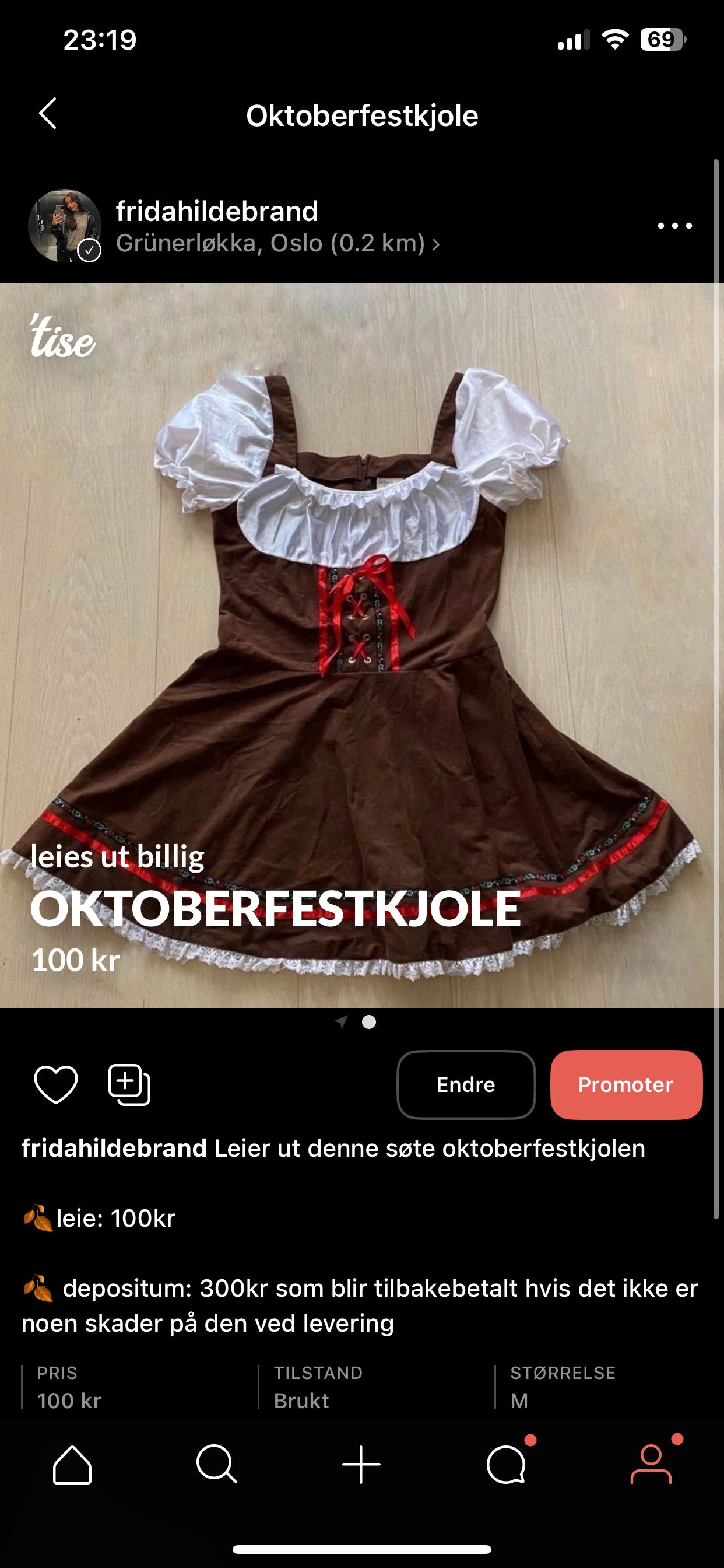Add listing to a collection
This screenshot has width=724, height=1568.
click(129, 1084)
